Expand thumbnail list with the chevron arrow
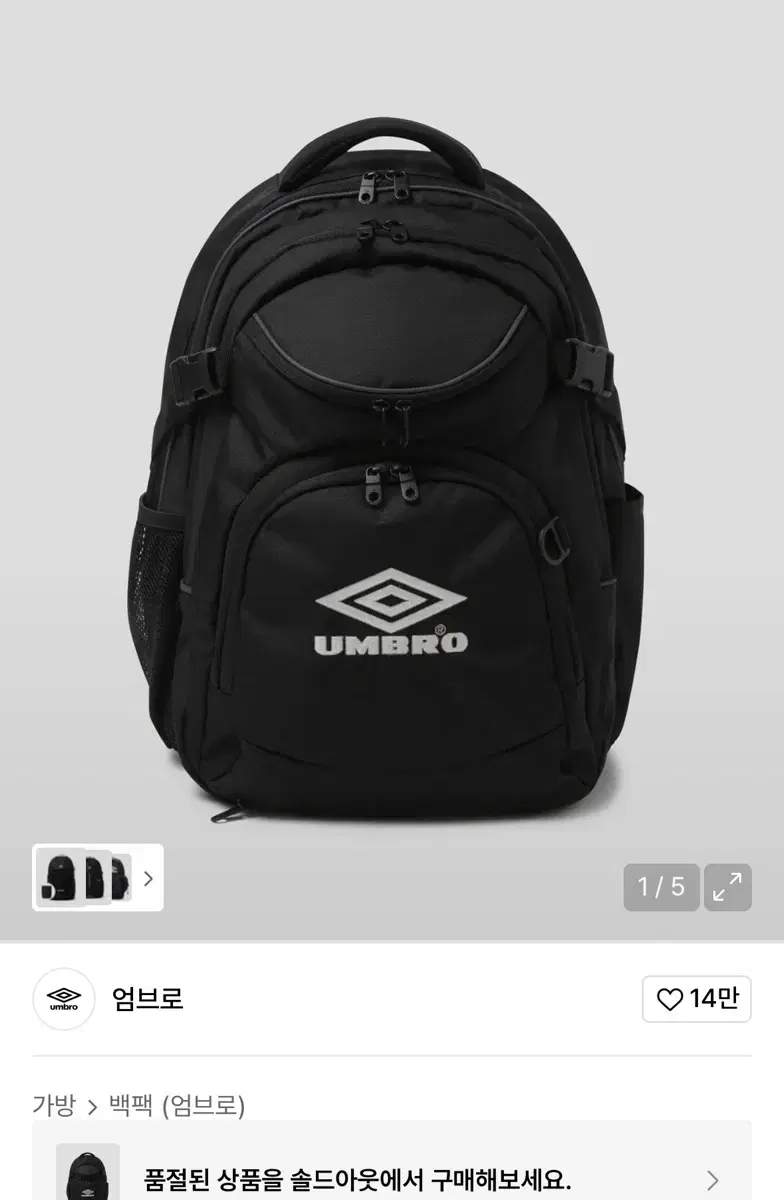The width and height of the screenshot is (784, 1200). tap(150, 878)
